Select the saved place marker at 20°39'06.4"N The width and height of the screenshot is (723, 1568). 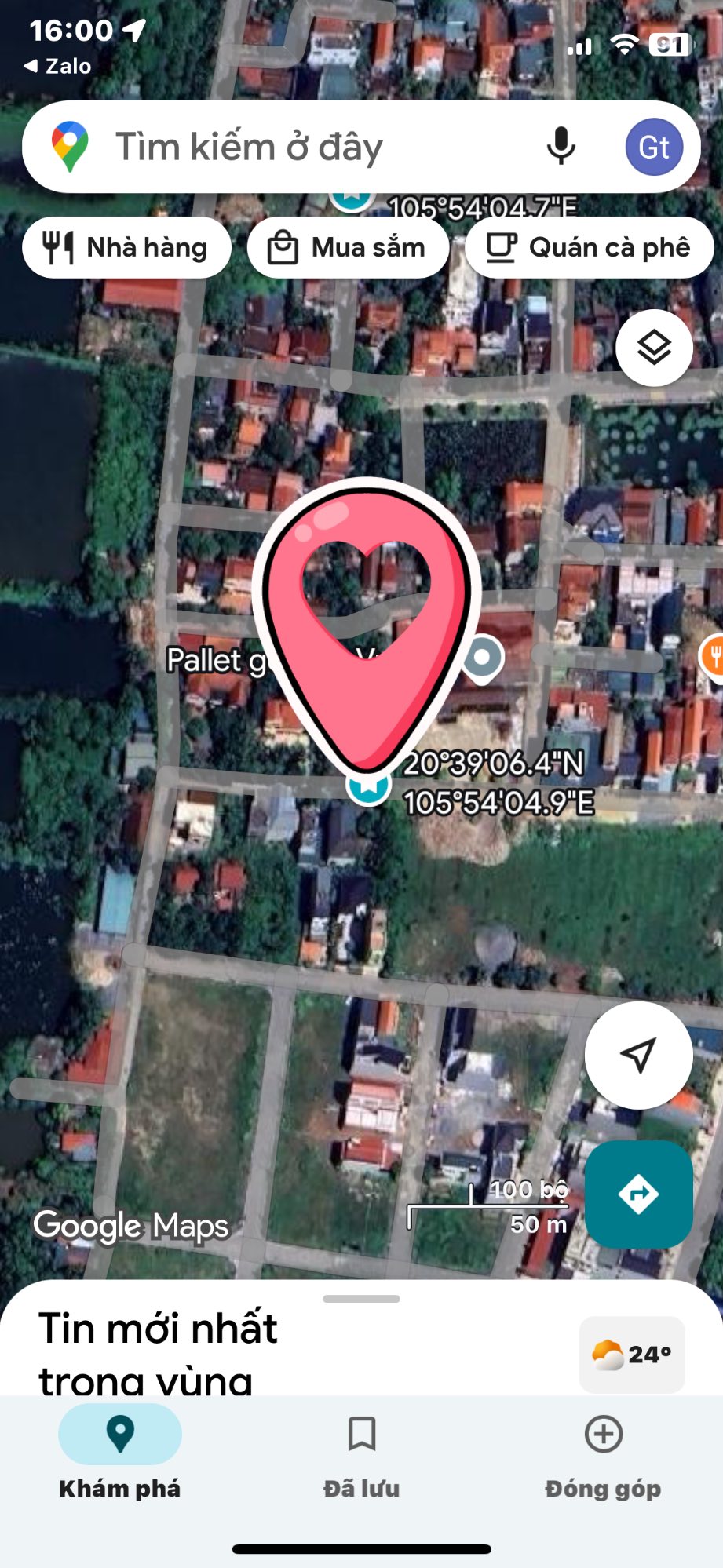point(368,786)
